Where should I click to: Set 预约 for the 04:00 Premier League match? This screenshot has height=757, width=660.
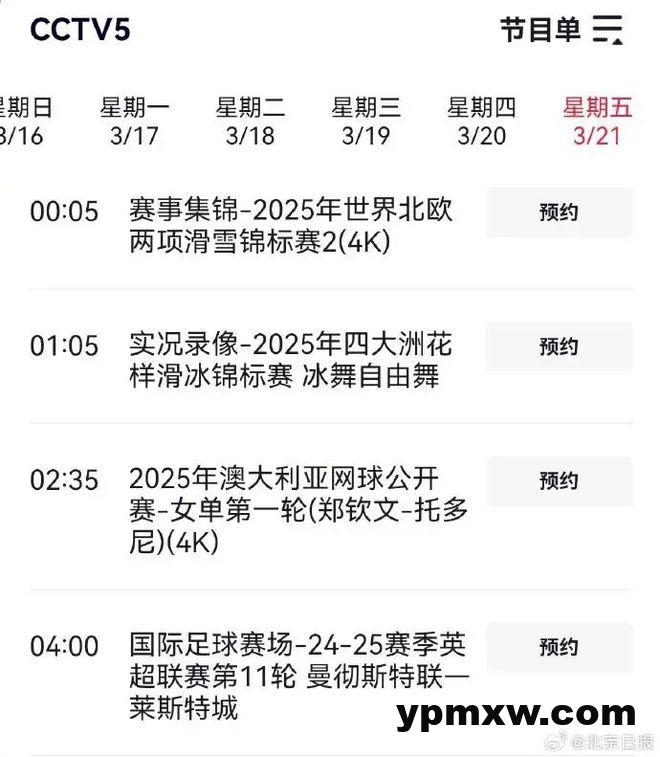pos(559,647)
